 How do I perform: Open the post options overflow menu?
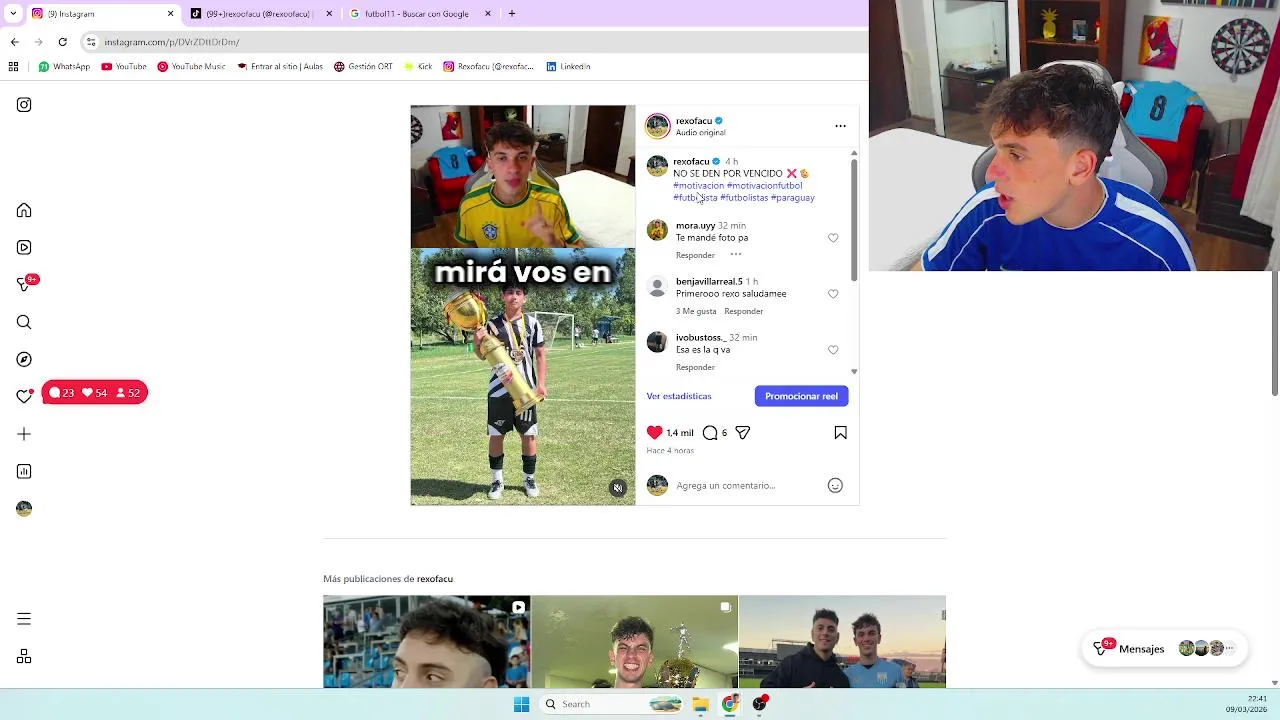[x=840, y=126]
